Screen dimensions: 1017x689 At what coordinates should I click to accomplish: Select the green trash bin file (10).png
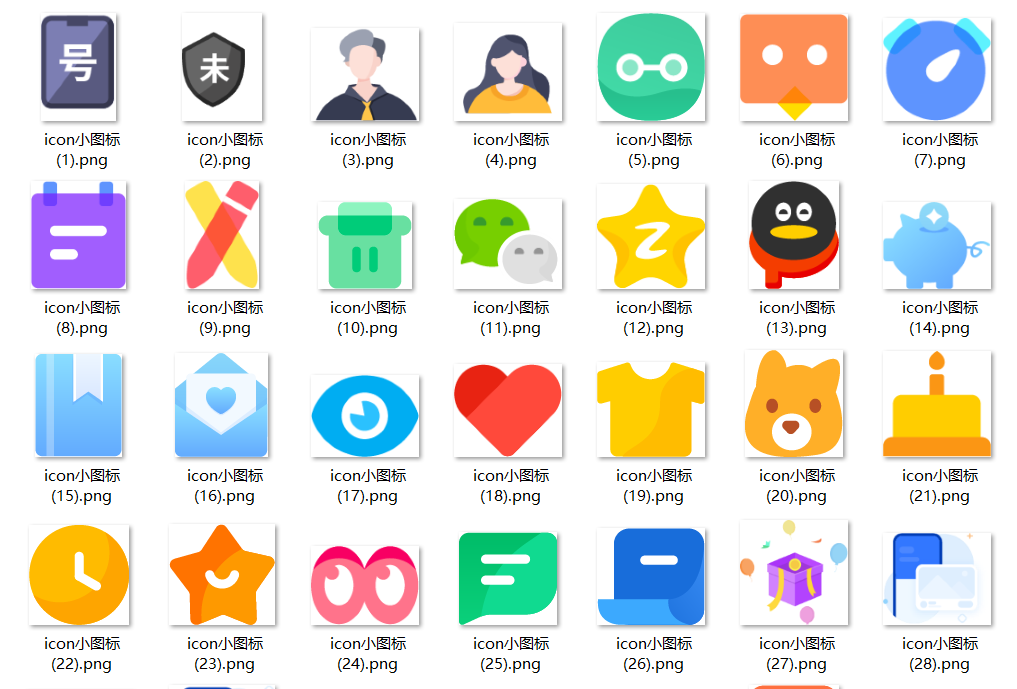tap(364, 245)
